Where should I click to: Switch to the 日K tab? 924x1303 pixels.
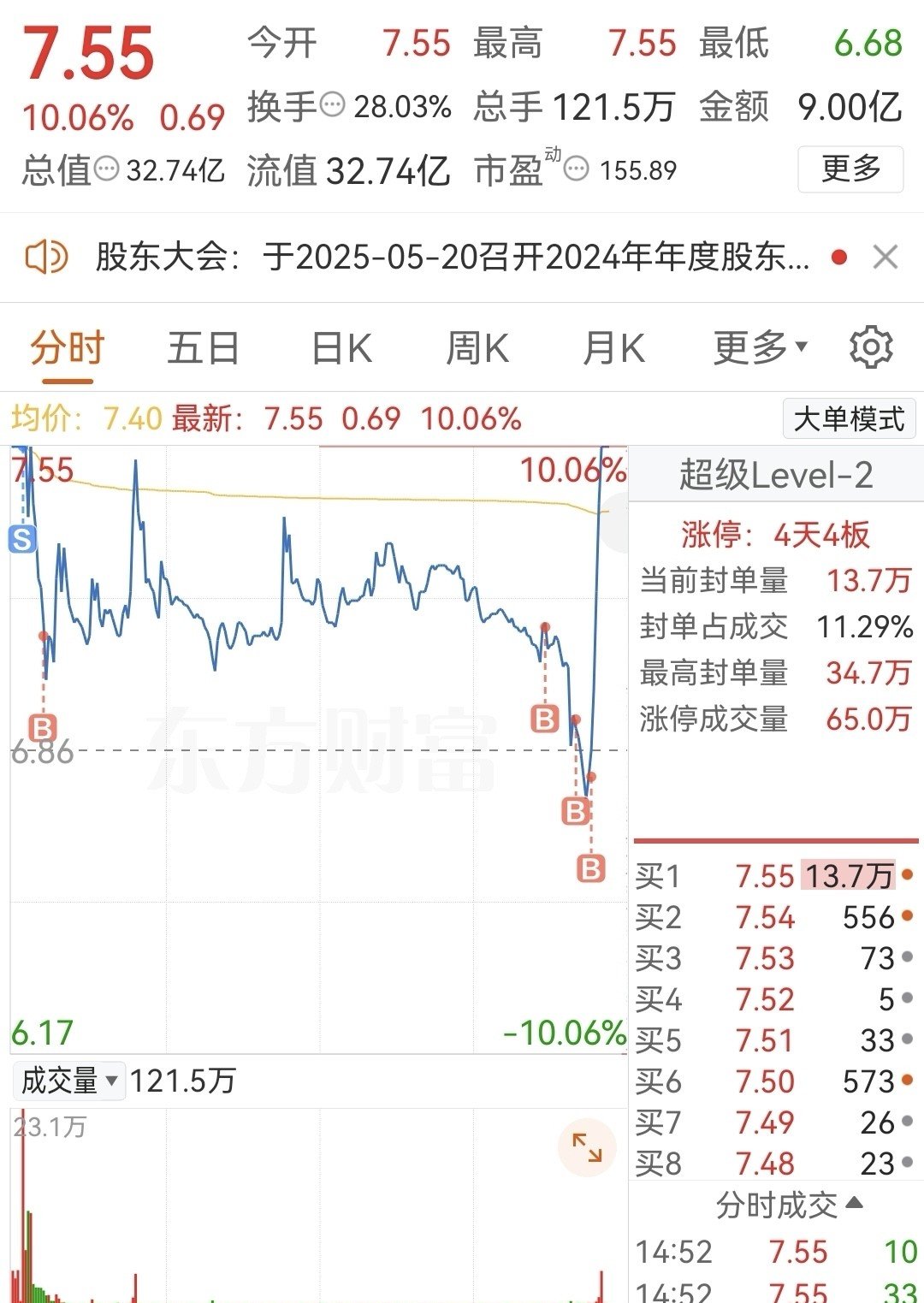[x=341, y=348]
